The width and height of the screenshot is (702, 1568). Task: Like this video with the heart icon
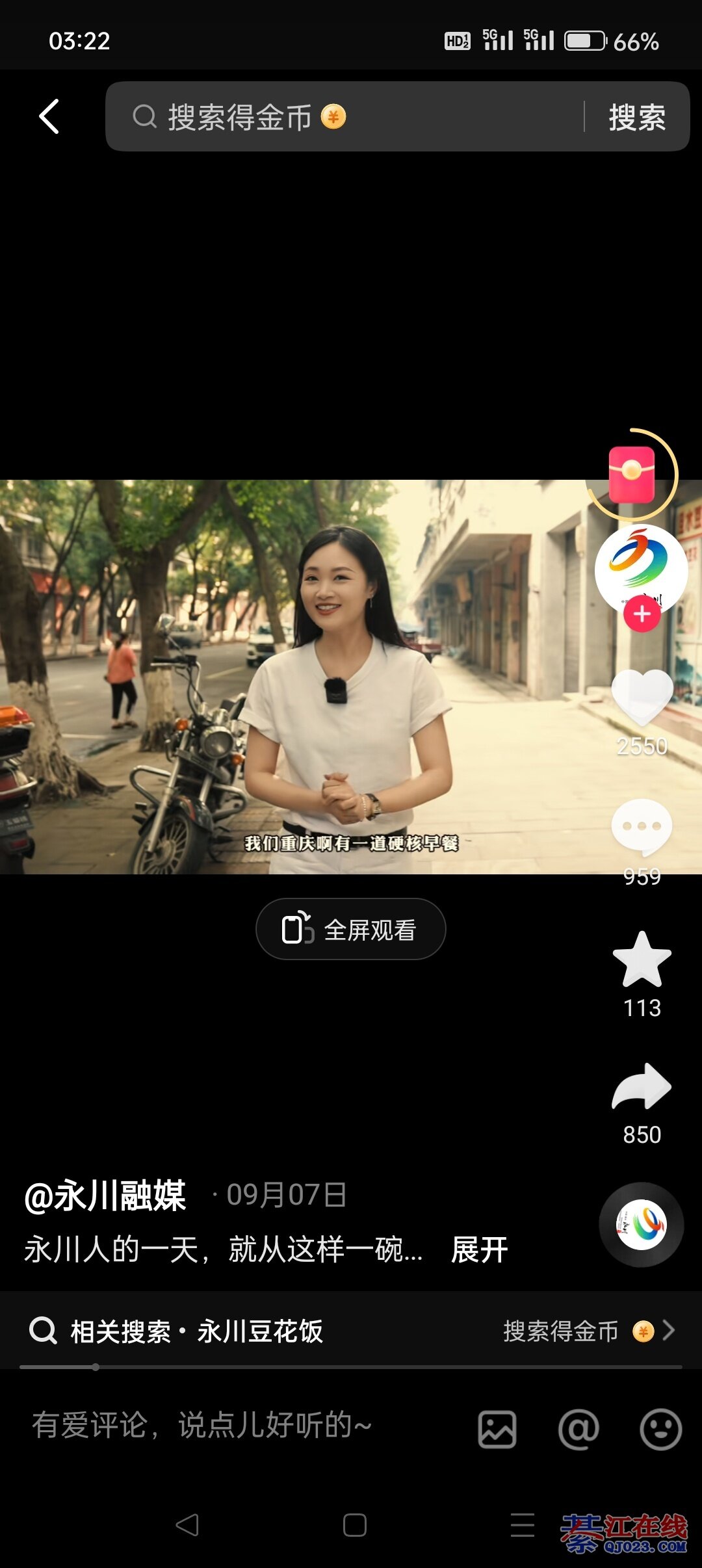point(642,698)
